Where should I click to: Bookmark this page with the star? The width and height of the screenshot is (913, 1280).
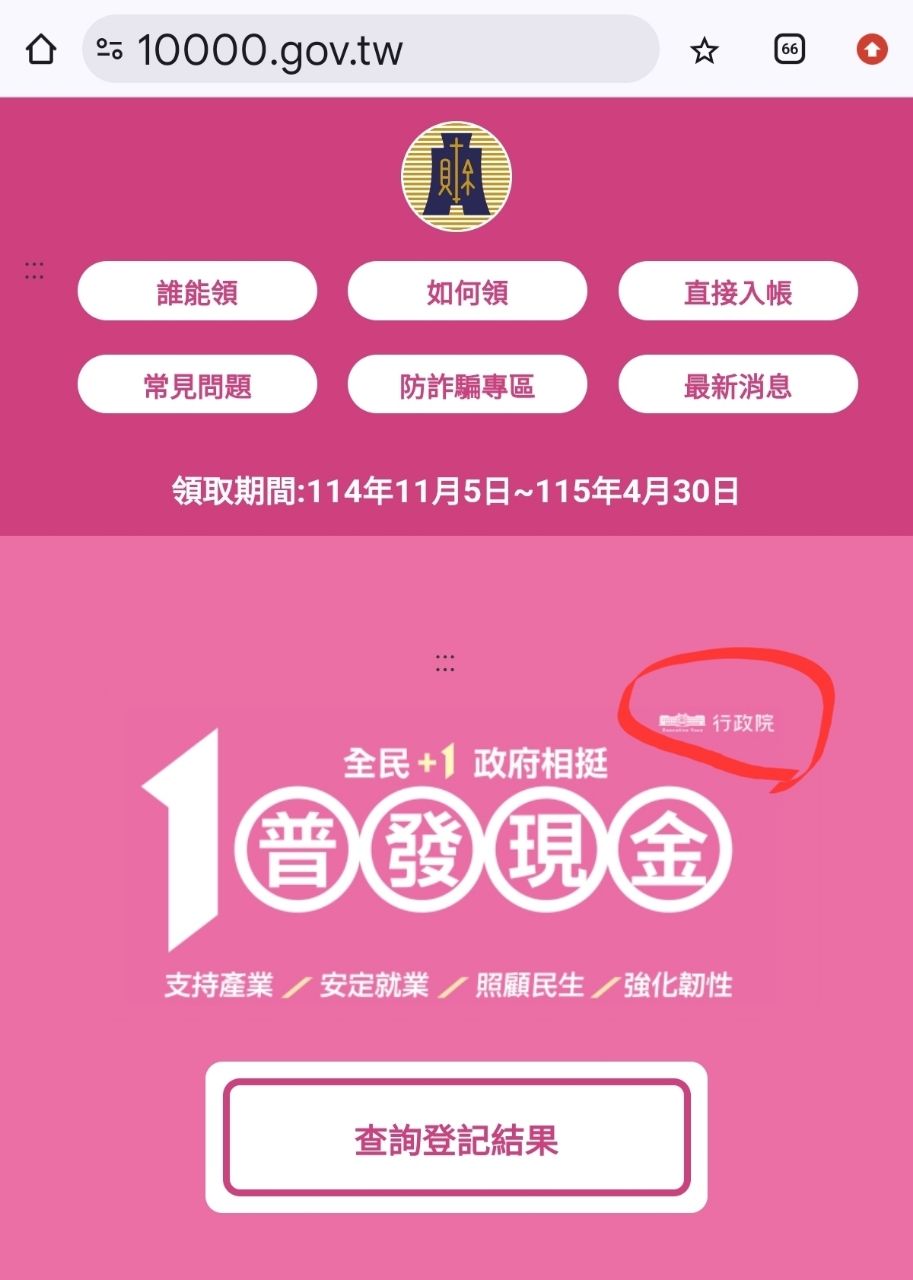(705, 50)
